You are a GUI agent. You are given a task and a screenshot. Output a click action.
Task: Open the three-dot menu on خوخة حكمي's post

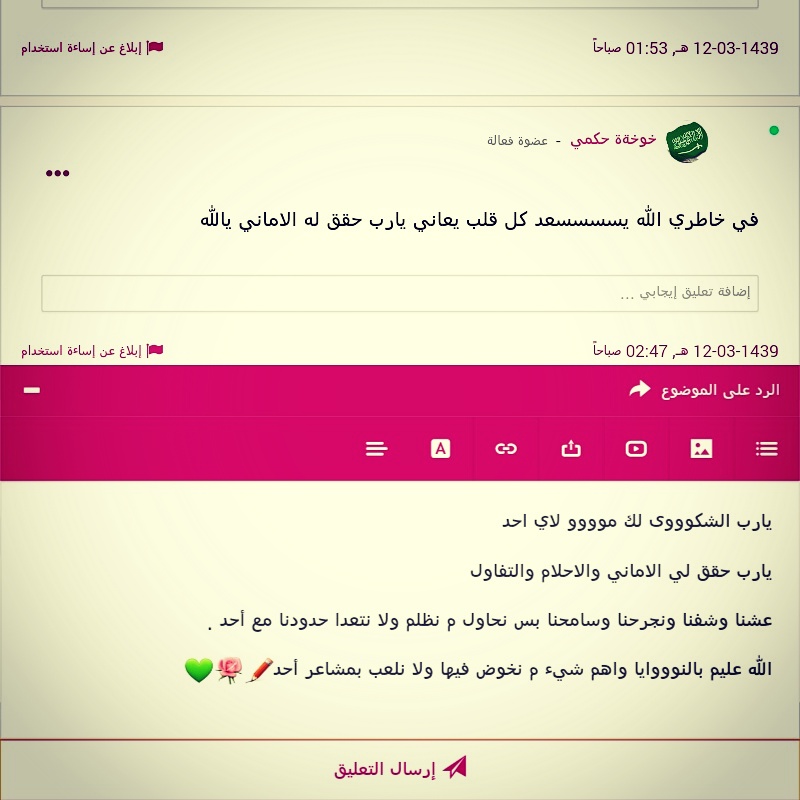[x=58, y=173]
